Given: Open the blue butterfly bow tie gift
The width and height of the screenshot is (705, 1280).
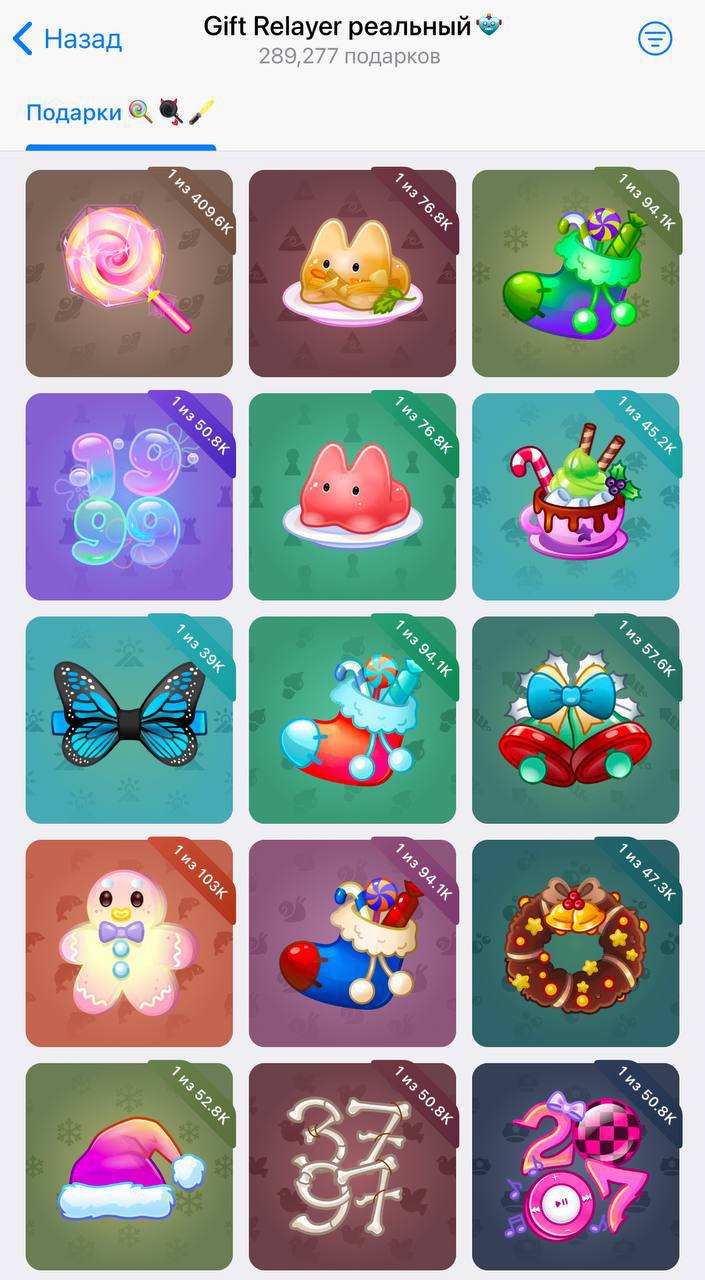Looking at the screenshot, I should (x=129, y=719).
